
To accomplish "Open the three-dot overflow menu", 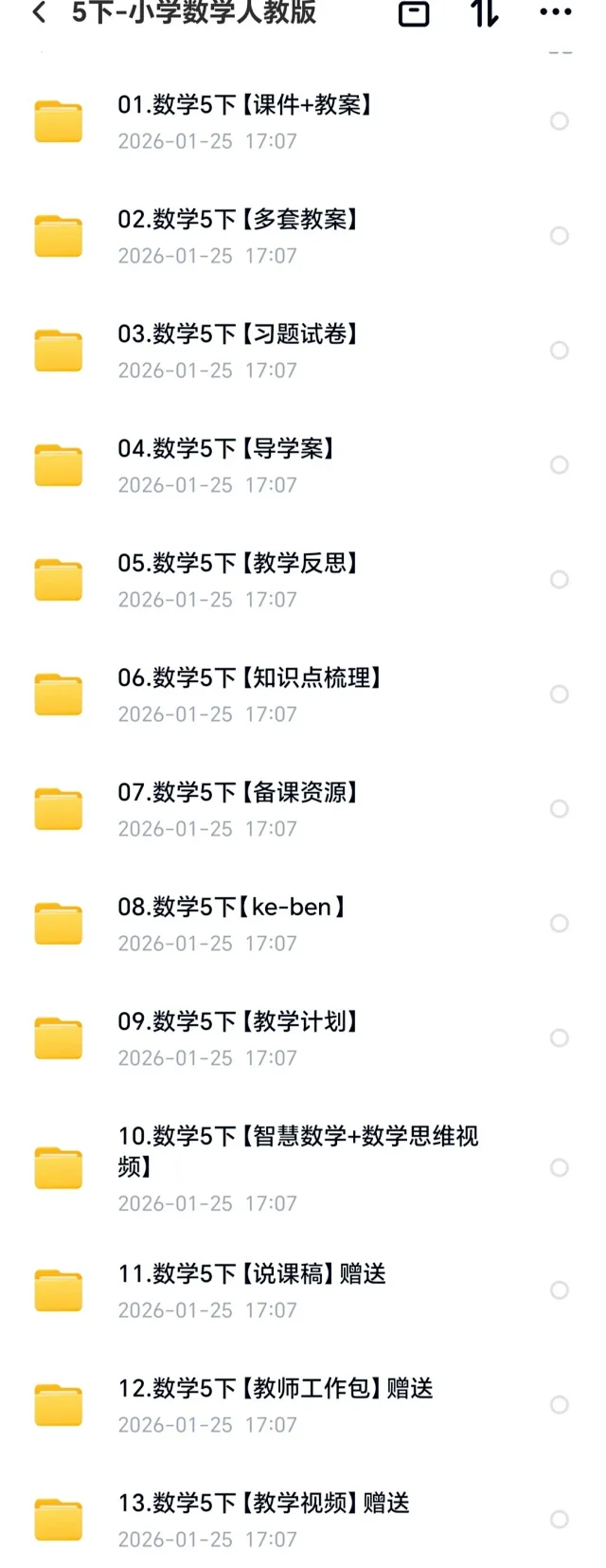I will [555, 13].
